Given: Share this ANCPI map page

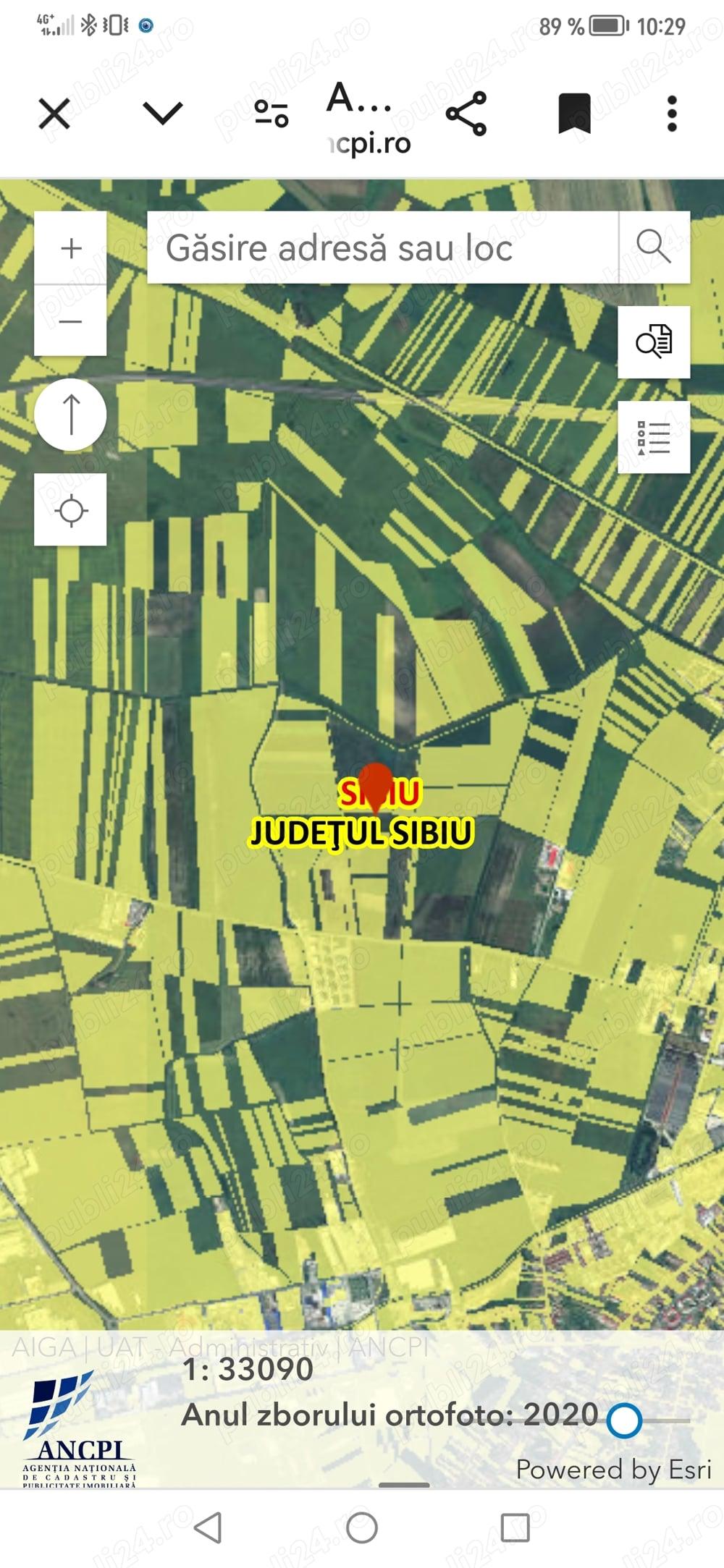Looking at the screenshot, I should 466,114.
